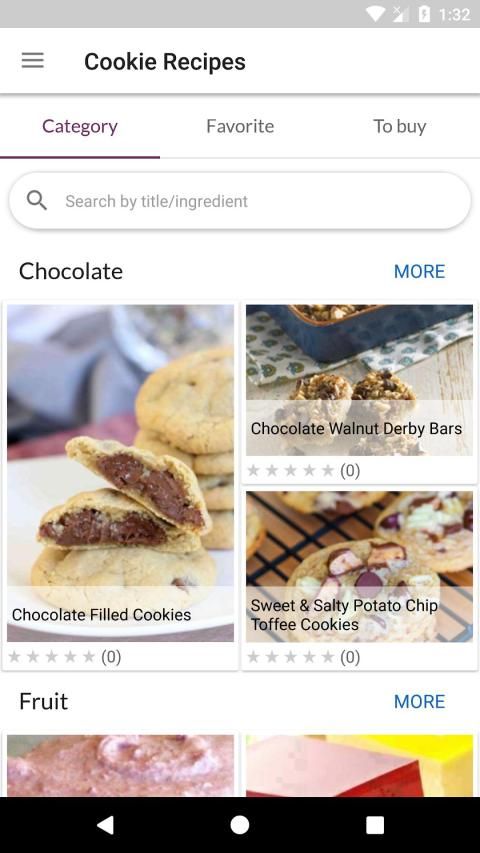
Task: Show MORE Chocolate recipes
Action: pos(419,271)
